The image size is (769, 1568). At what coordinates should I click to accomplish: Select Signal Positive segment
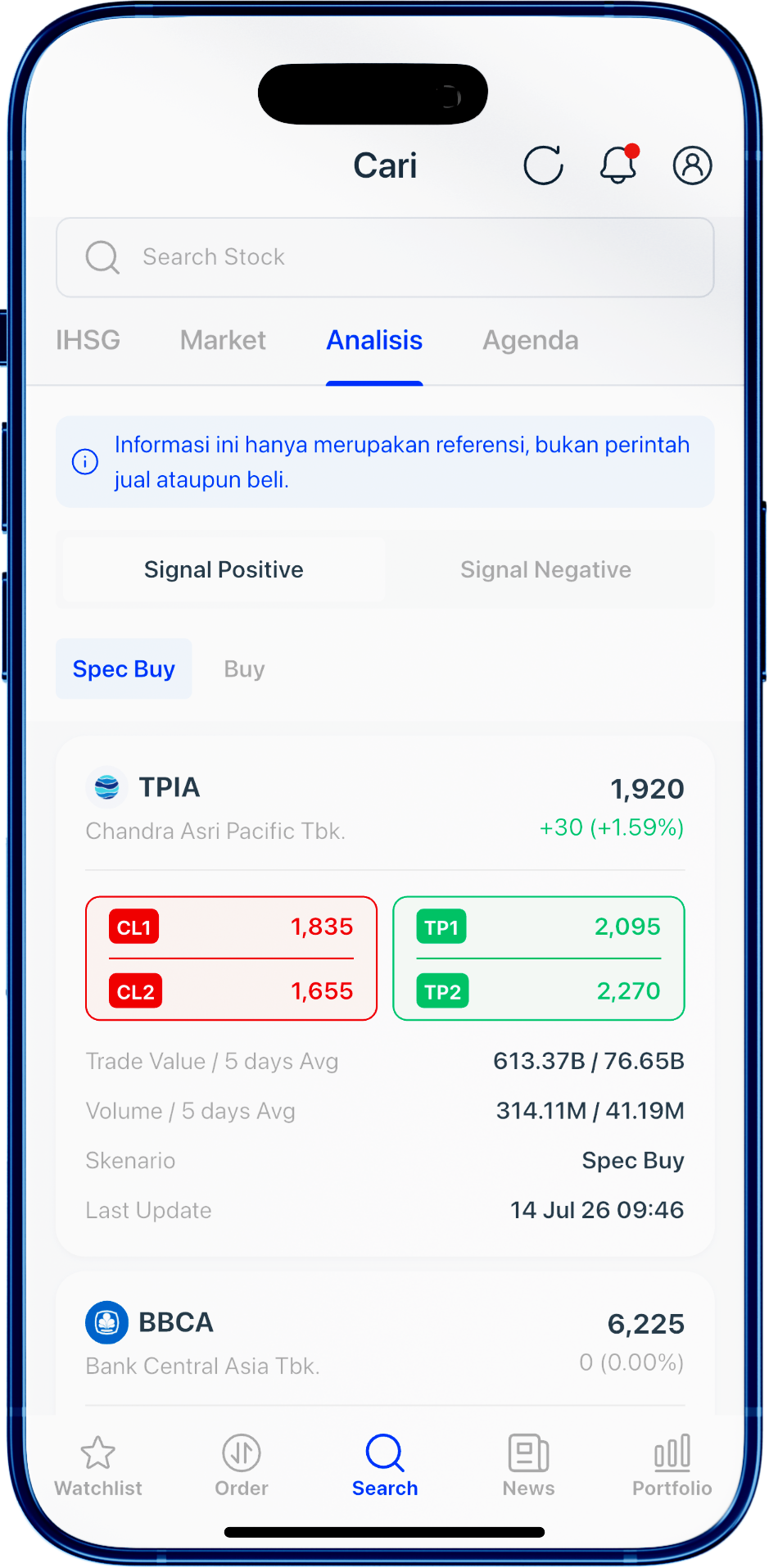pos(224,569)
